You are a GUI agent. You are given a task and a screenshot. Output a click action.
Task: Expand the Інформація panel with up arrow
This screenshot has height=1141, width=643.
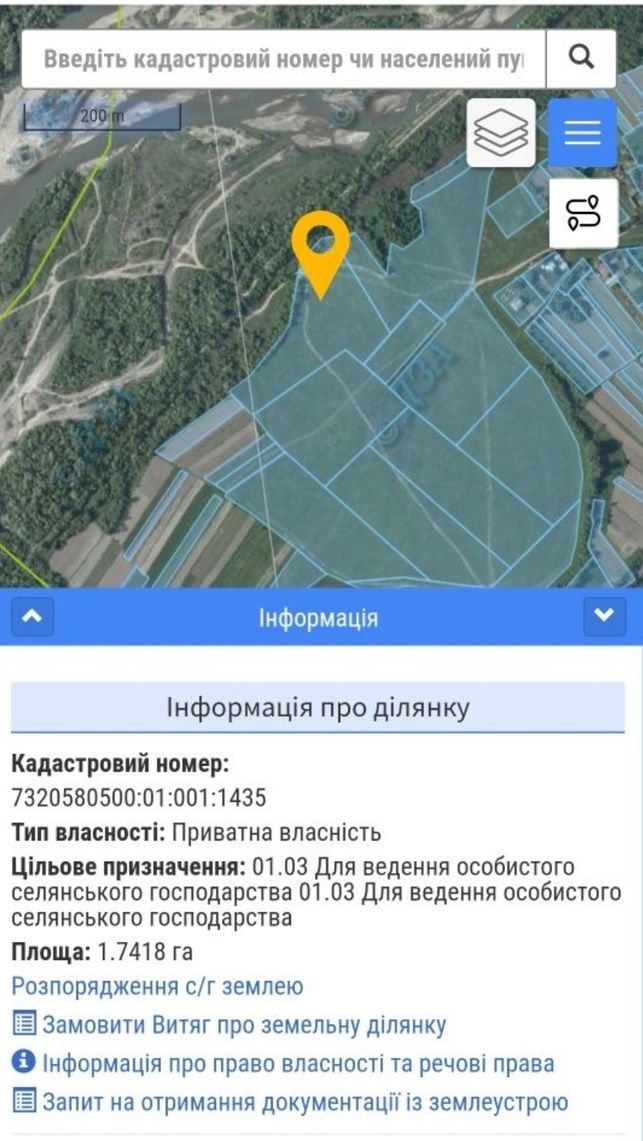pyautogui.click(x=33, y=617)
